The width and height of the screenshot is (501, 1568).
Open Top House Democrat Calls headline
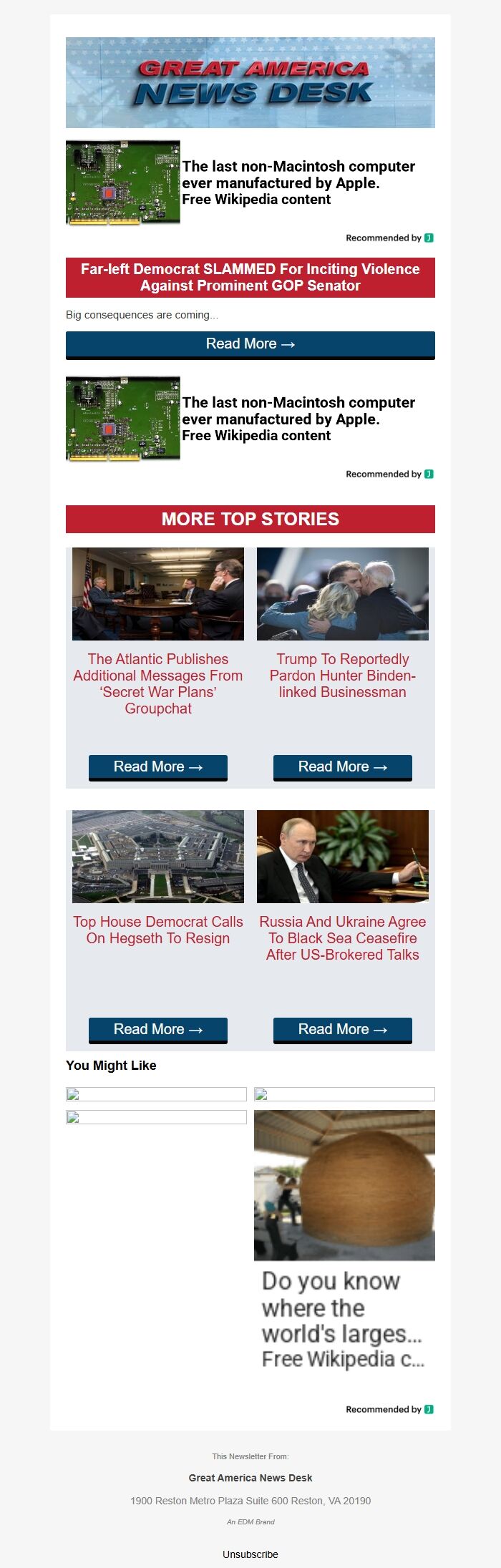[157, 930]
